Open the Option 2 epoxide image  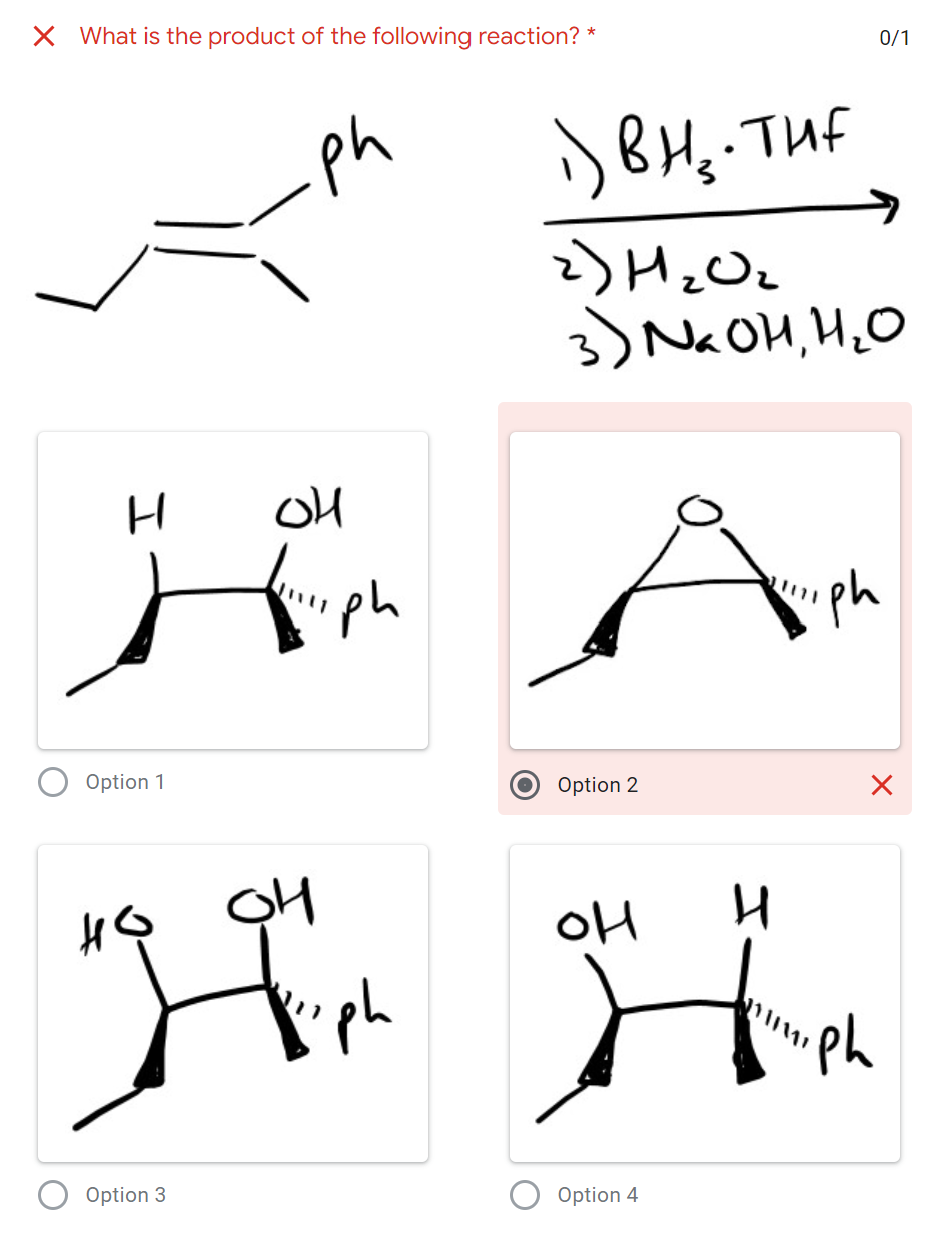coord(705,590)
